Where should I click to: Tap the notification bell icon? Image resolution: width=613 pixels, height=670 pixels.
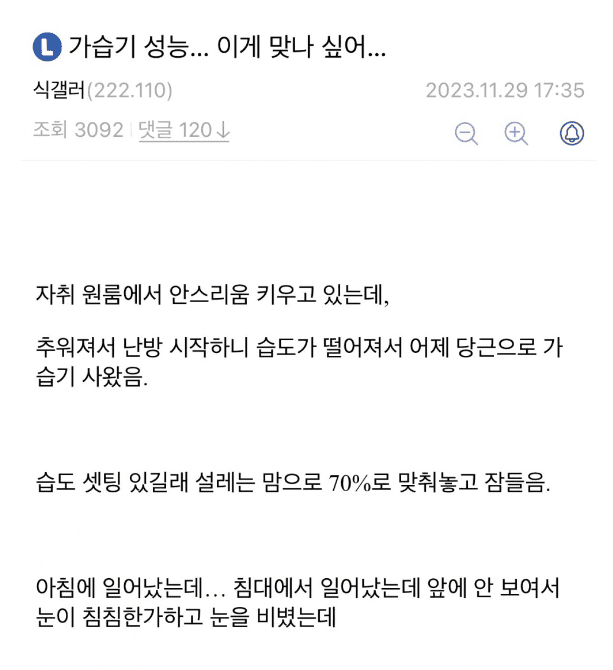point(571,134)
